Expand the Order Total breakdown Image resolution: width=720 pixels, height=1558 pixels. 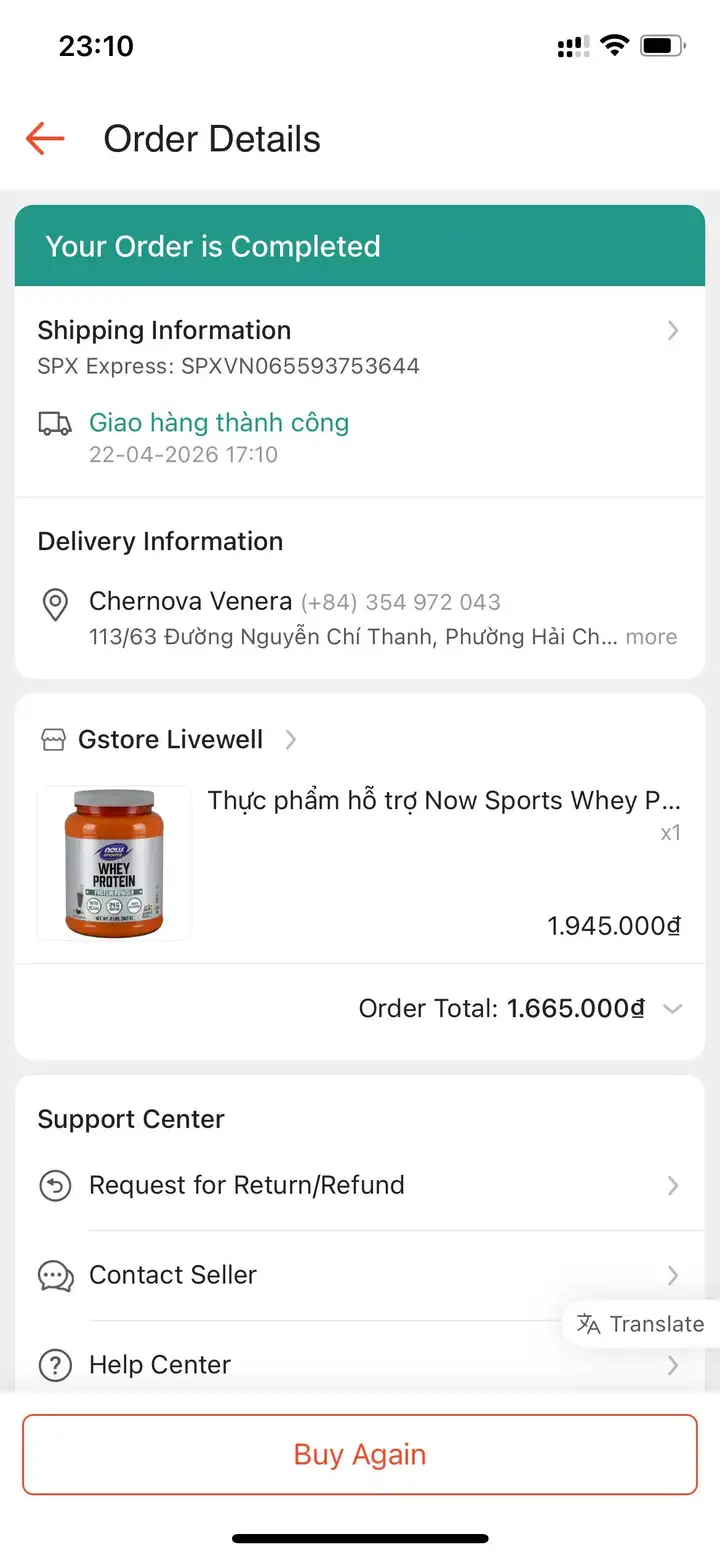point(672,1009)
